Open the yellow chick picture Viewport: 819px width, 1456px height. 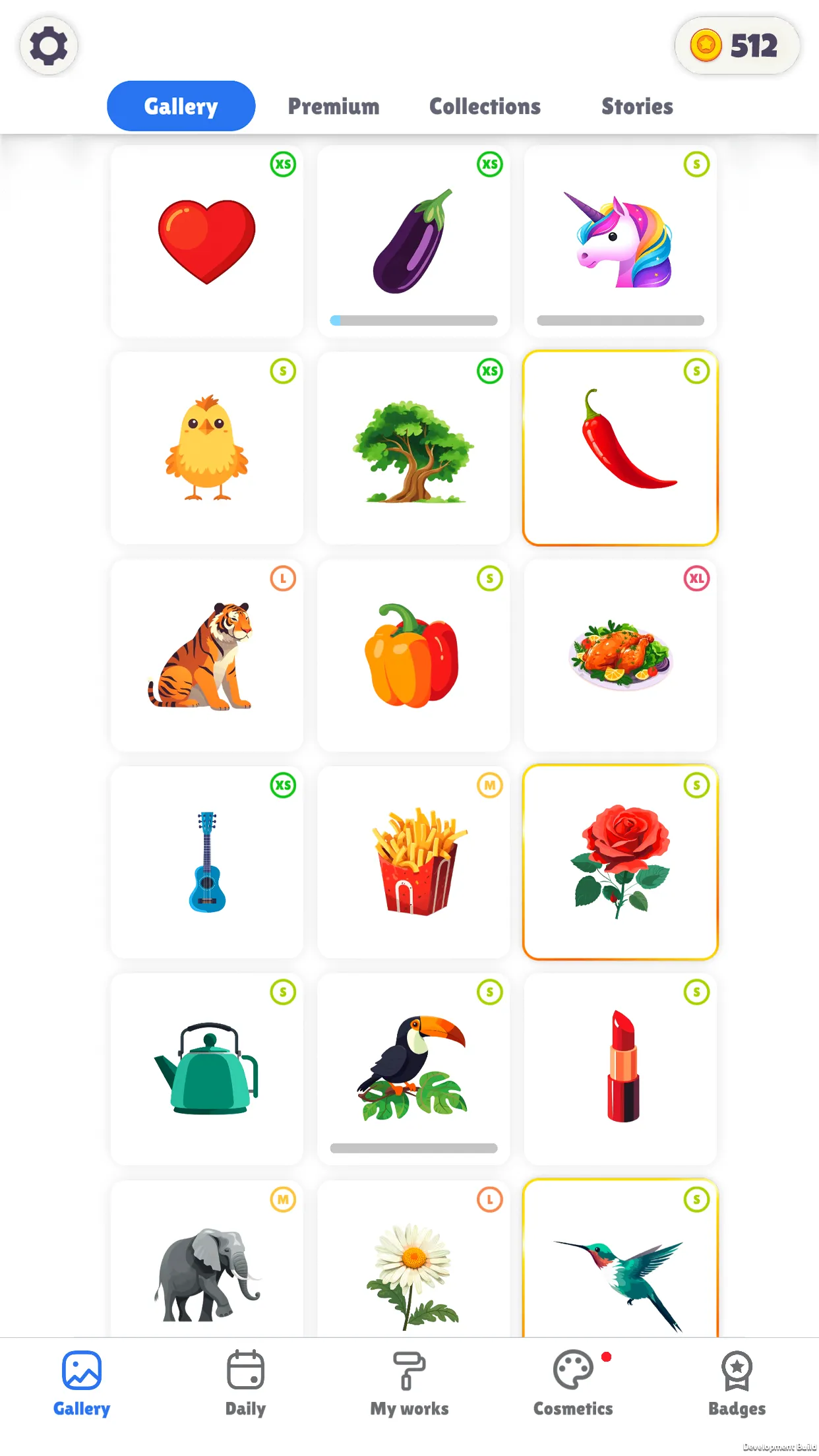207,448
